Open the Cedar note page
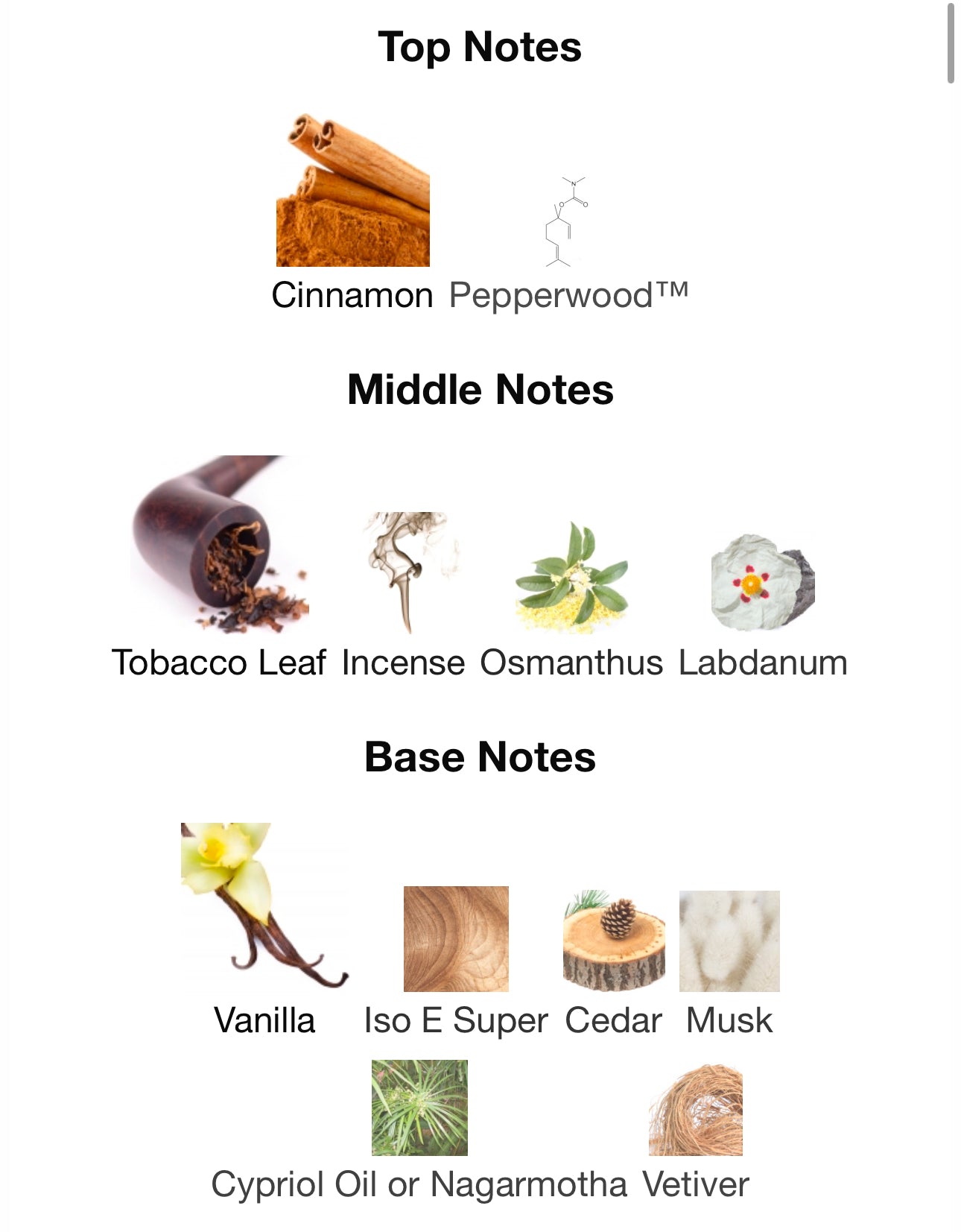Screen dimensions: 961x1232 click(x=614, y=941)
